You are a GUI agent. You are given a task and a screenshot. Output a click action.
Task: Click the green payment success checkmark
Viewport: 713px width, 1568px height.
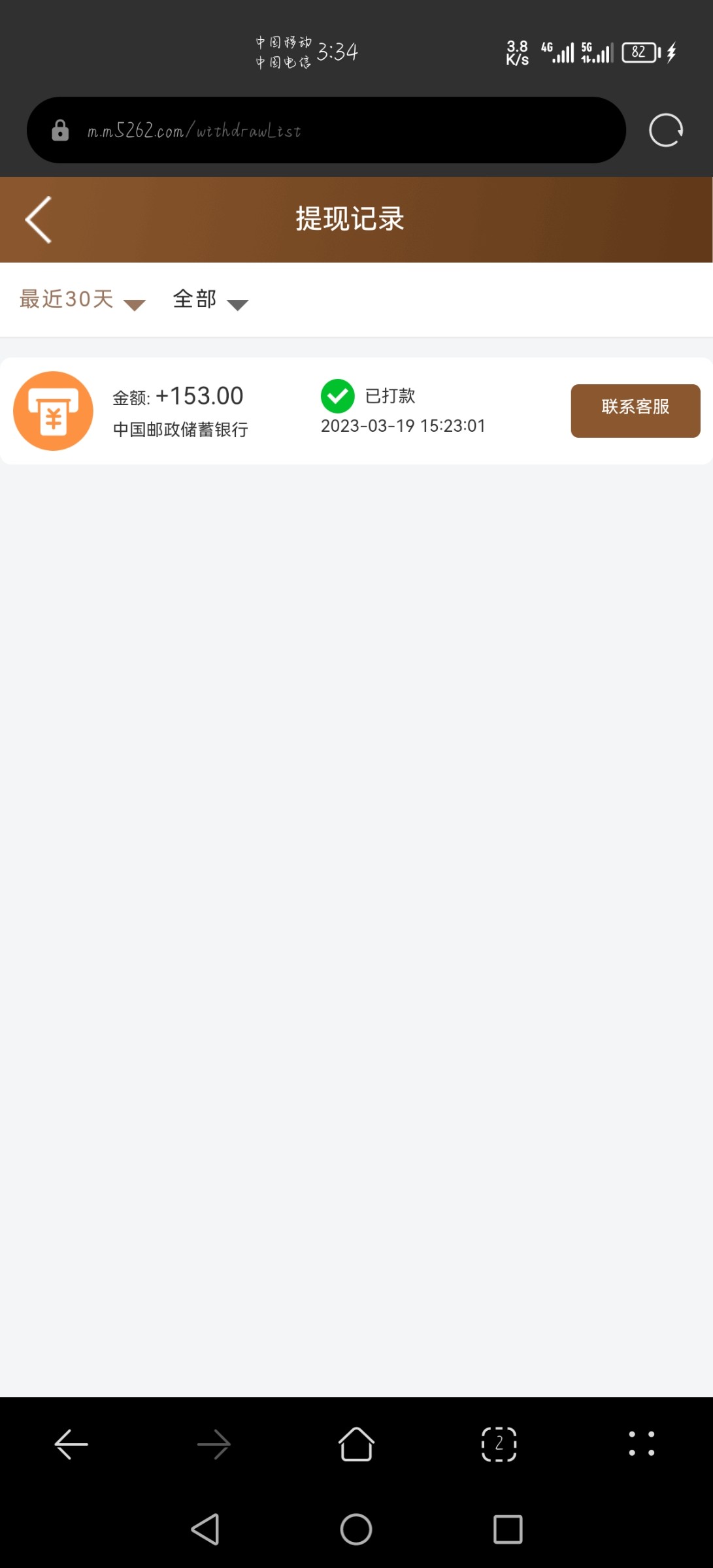pos(337,395)
